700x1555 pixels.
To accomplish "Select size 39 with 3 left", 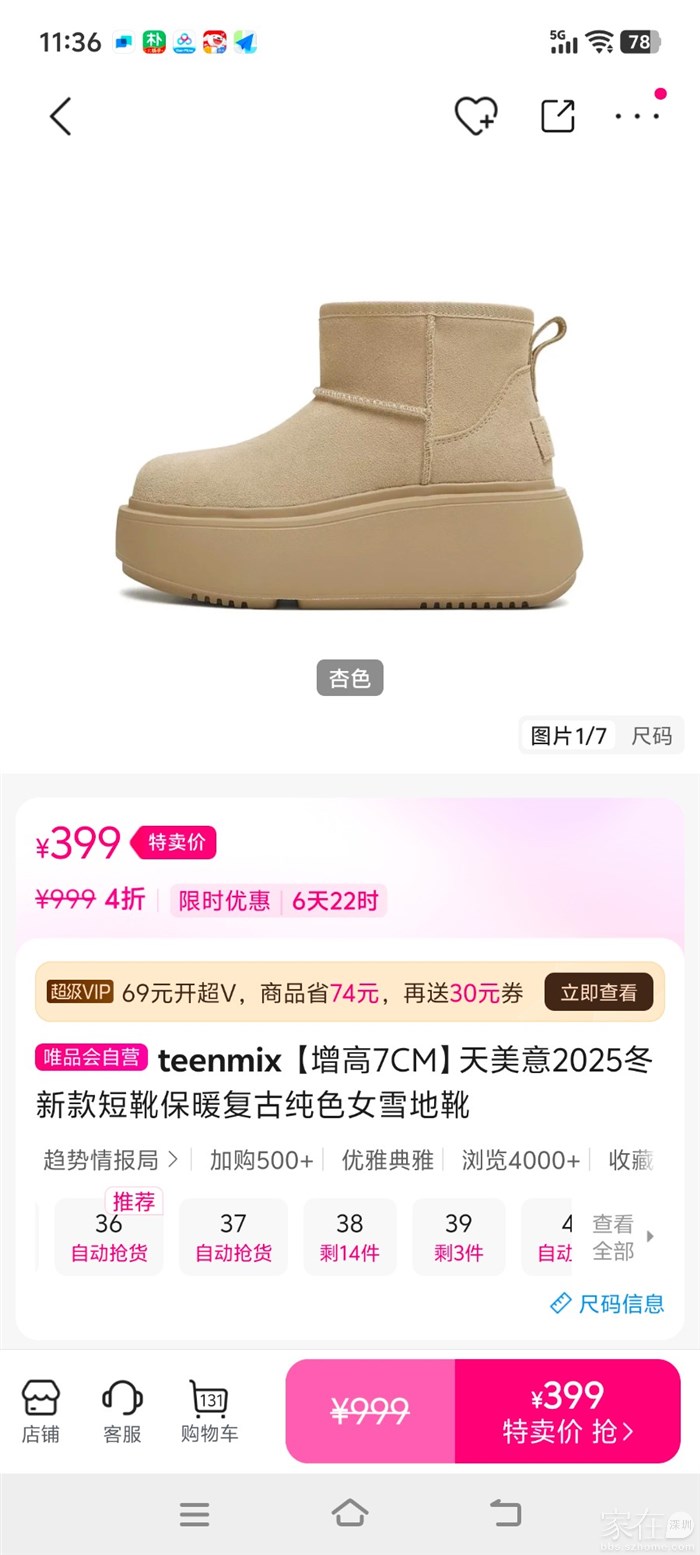I will (x=458, y=1237).
